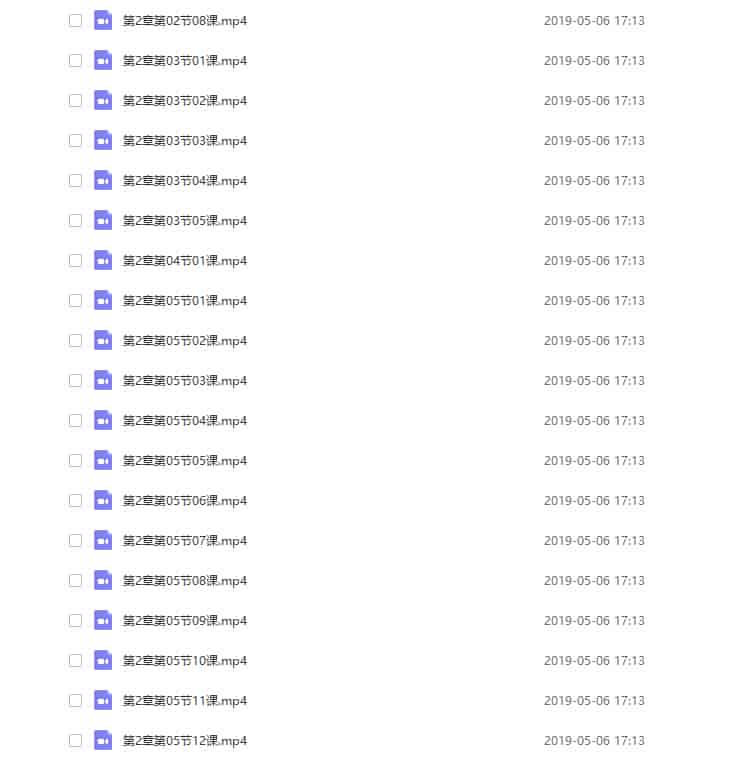Select the checkbox next to 第2章第05节12课.mp4
750x770 pixels.
[75, 741]
